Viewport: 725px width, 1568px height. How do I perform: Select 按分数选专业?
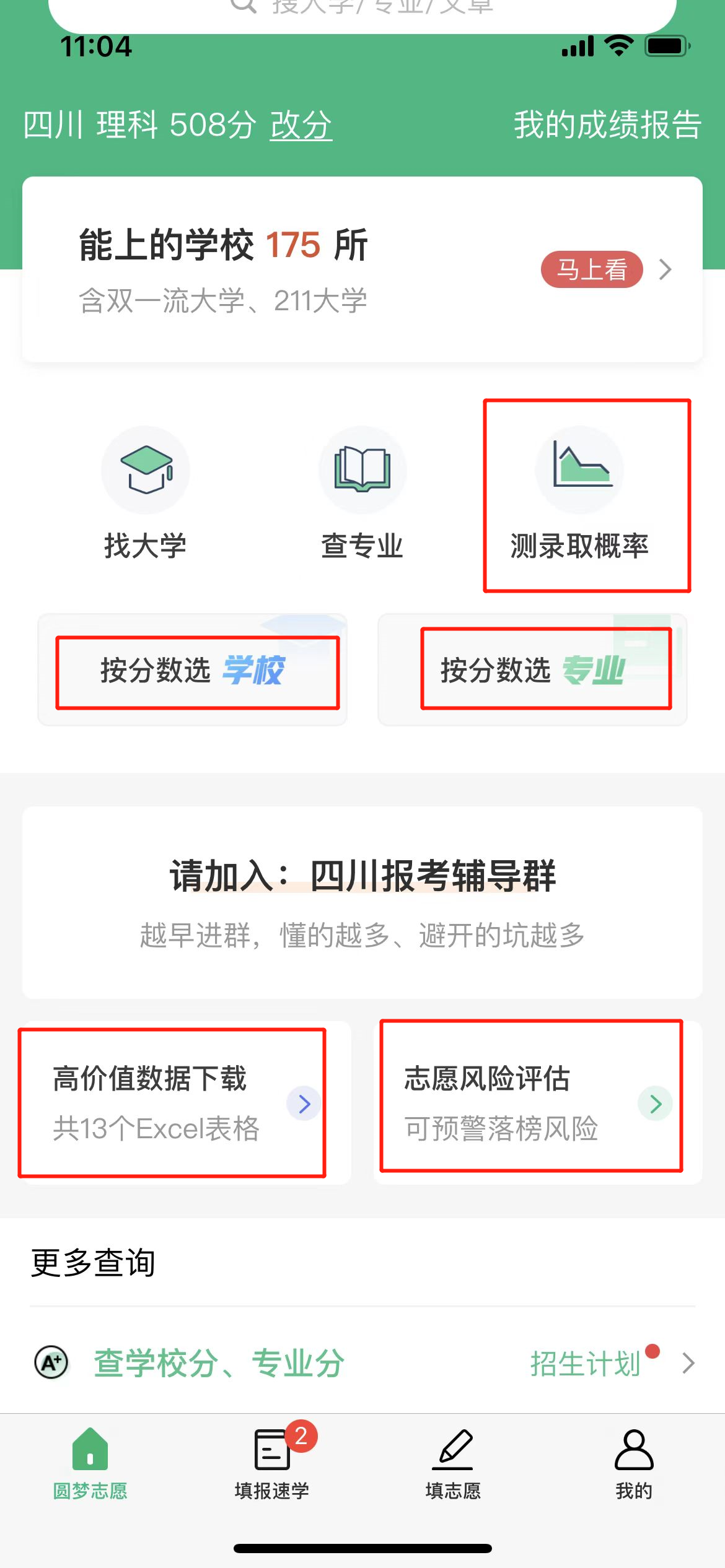click(x=533, y=670)
